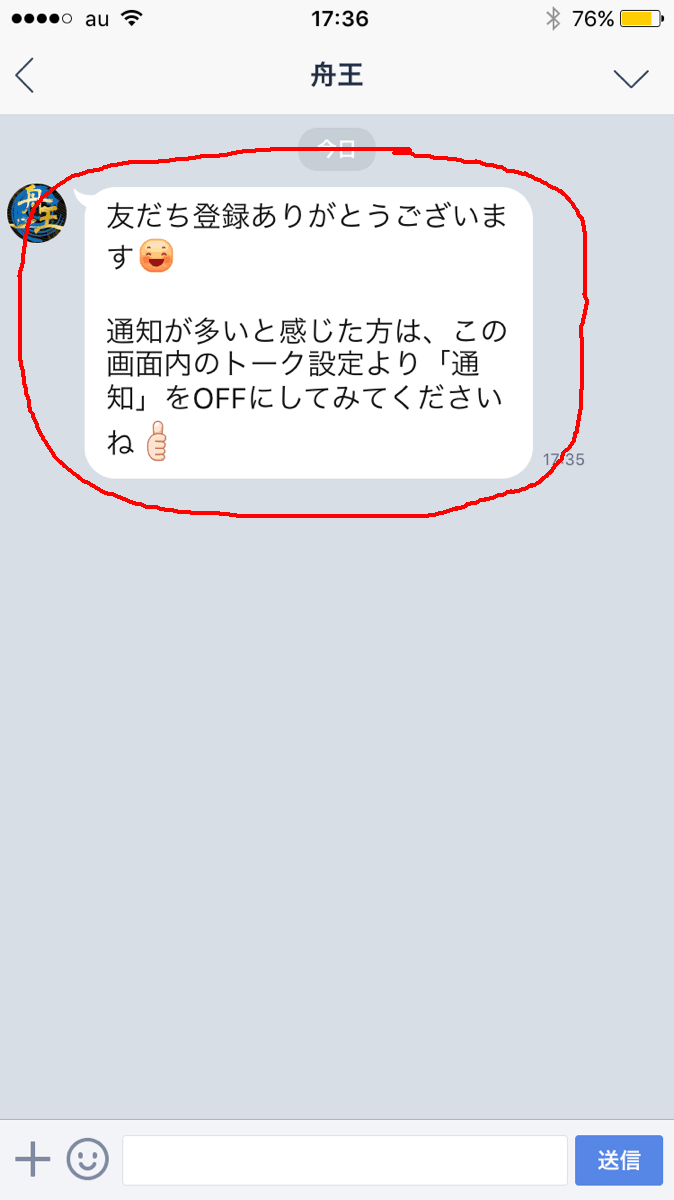Focus the message text field
The width and height of the screenshot is (674, 1200).
344,1160
